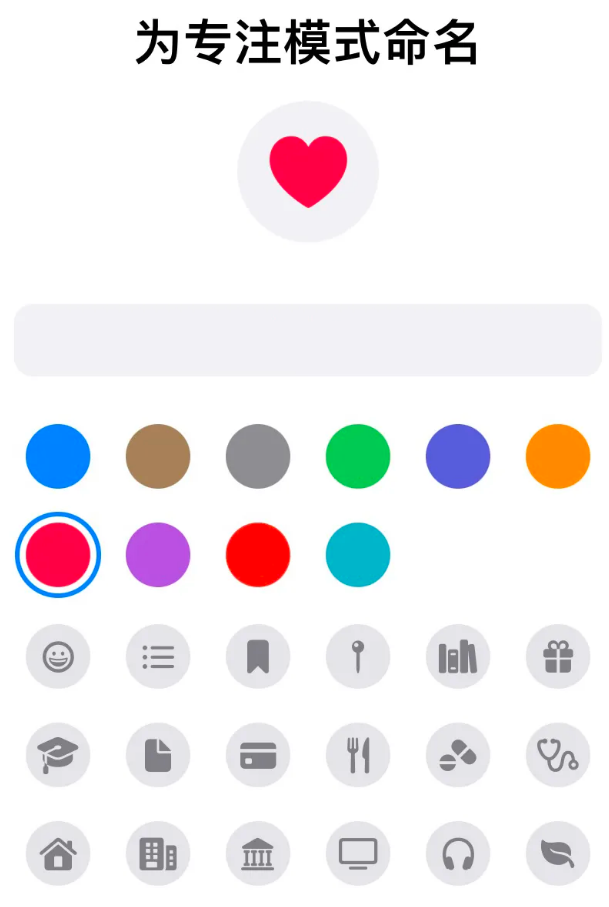Viewport: 609px width, 907px height.
Task: Select the blue color swatch
Action: point(58,456)
